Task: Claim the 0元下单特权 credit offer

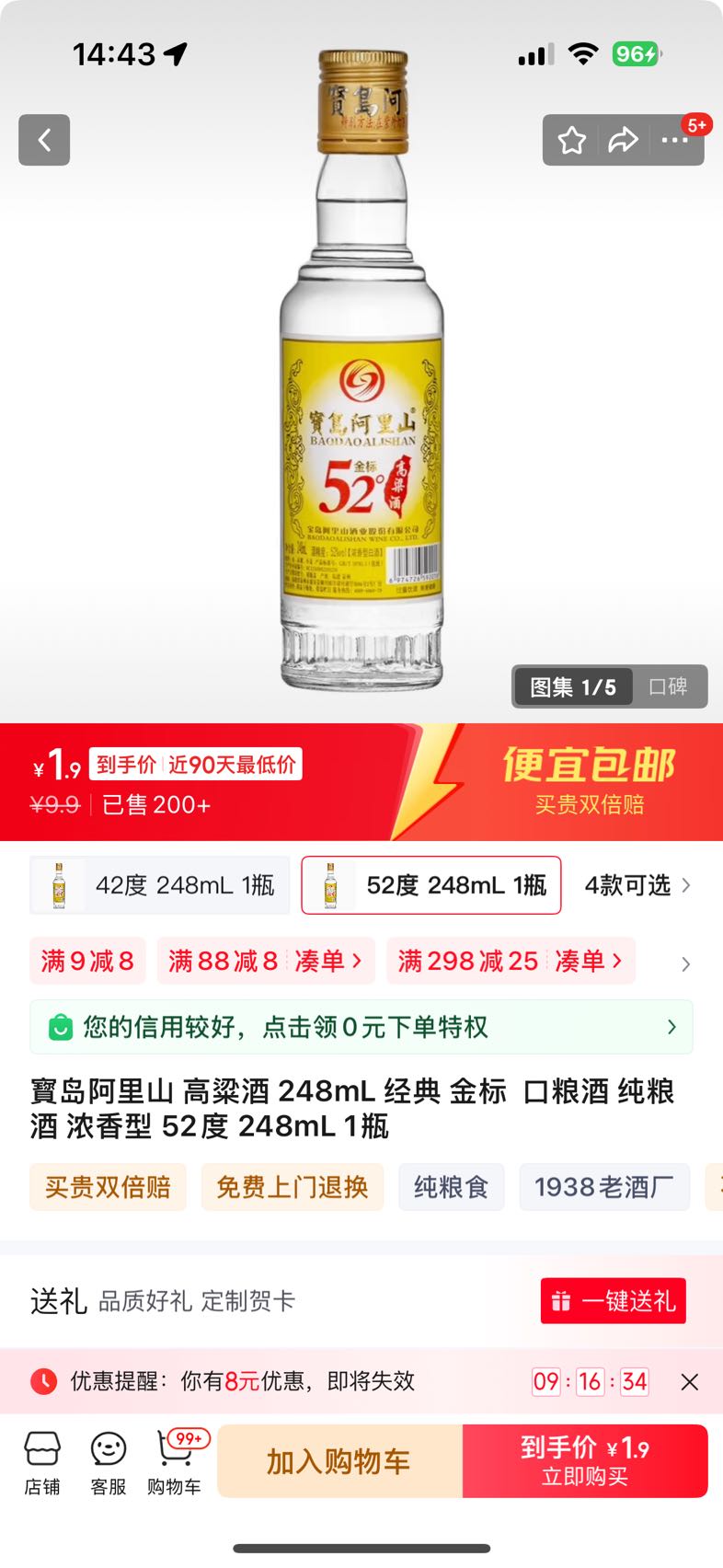Action: point(361,1027)
